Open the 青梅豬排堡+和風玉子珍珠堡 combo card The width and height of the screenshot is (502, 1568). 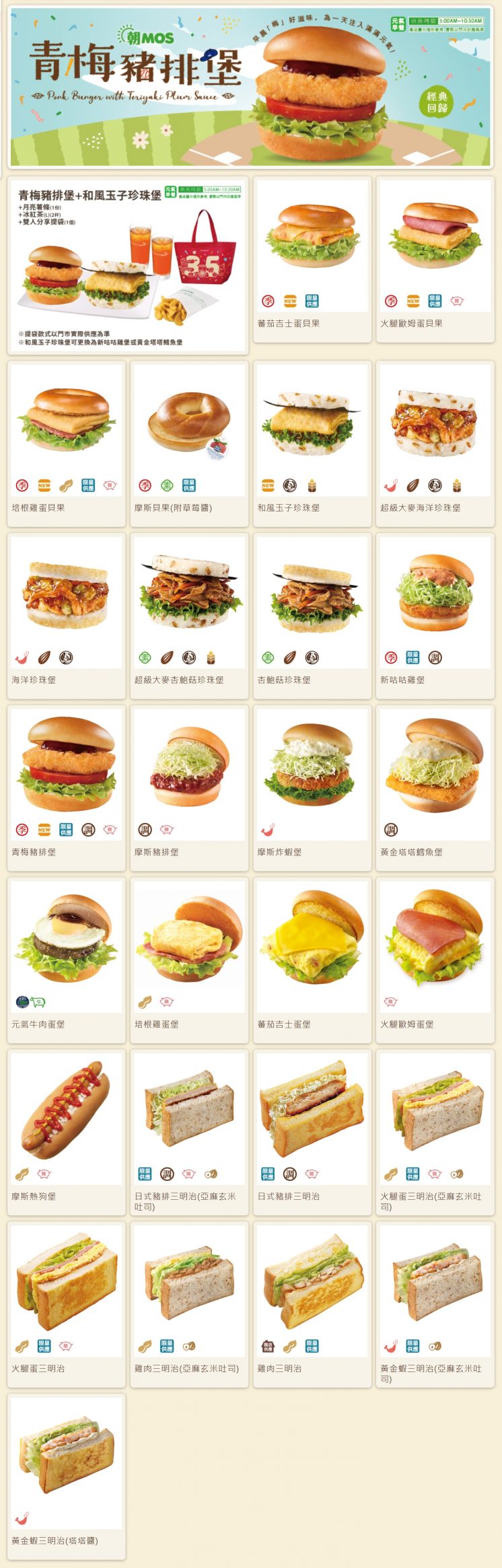click(x=128, y=266)
